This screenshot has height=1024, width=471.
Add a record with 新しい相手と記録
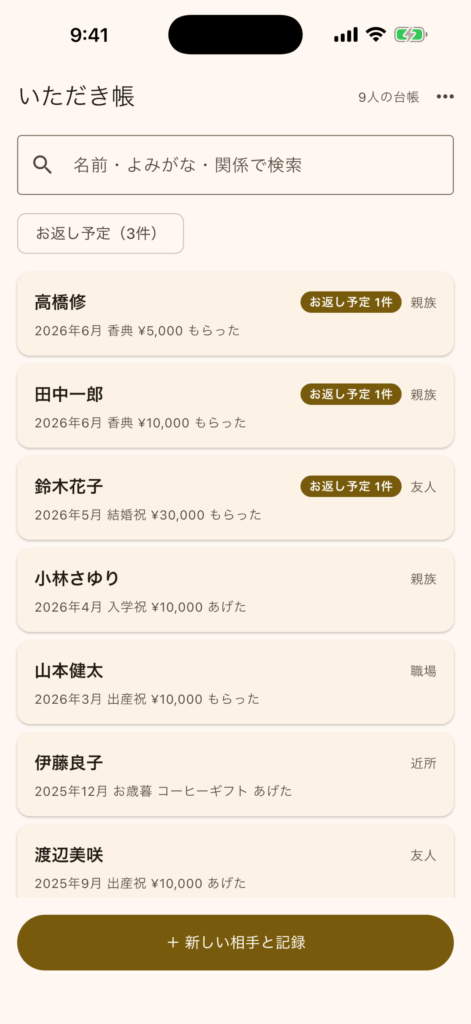[235, 942]
